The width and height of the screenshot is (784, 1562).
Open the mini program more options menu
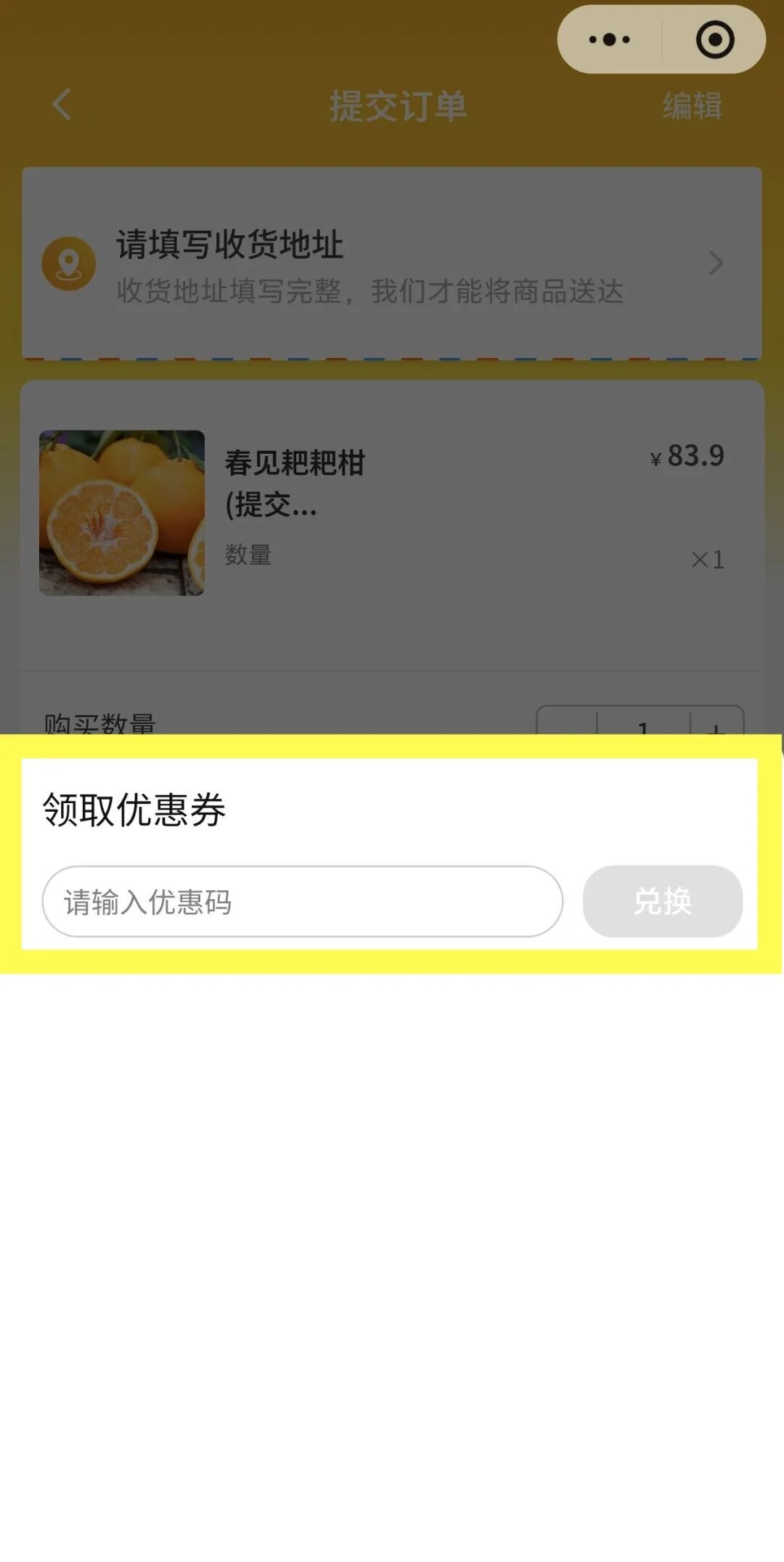610,40
